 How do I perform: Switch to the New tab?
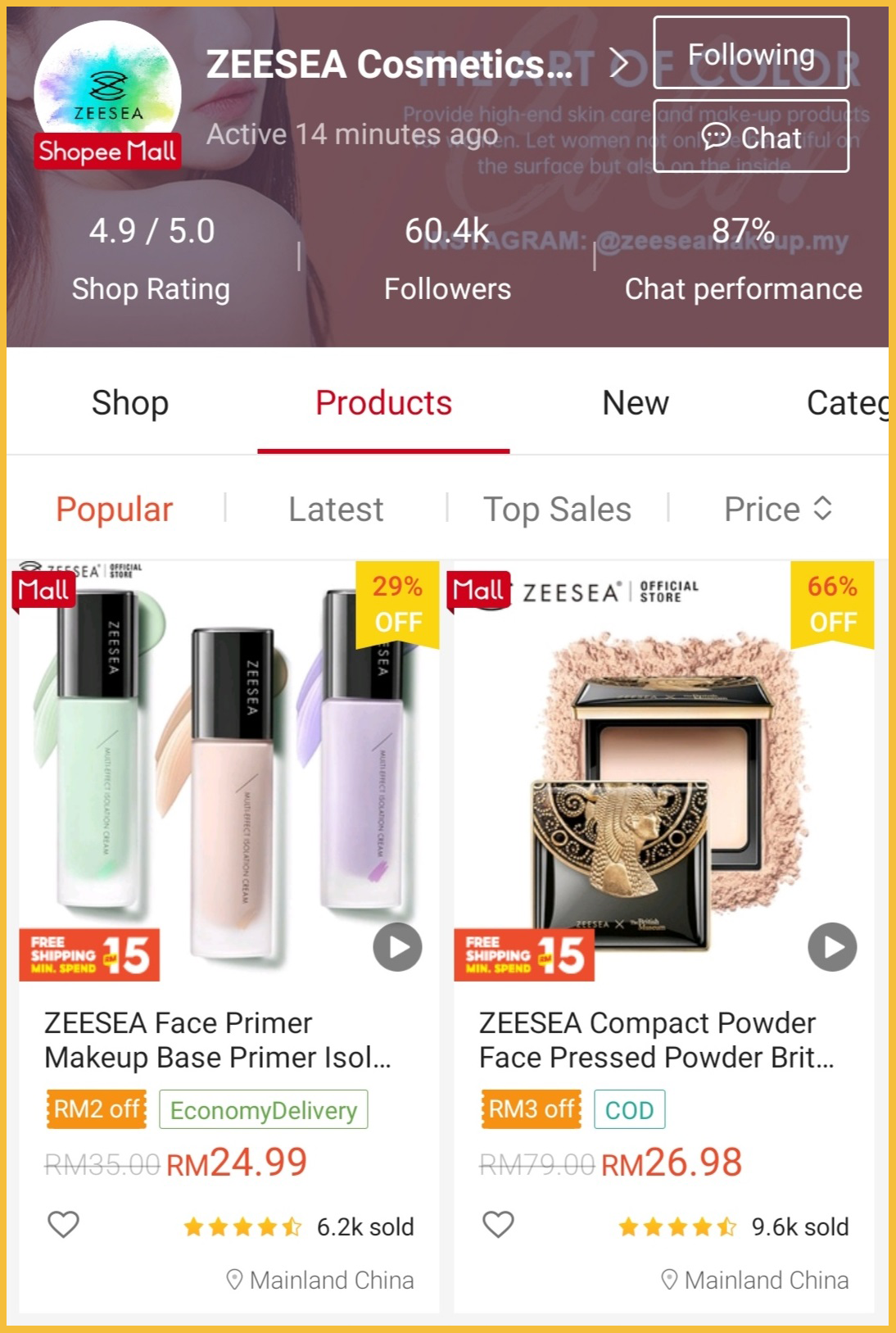635,402
